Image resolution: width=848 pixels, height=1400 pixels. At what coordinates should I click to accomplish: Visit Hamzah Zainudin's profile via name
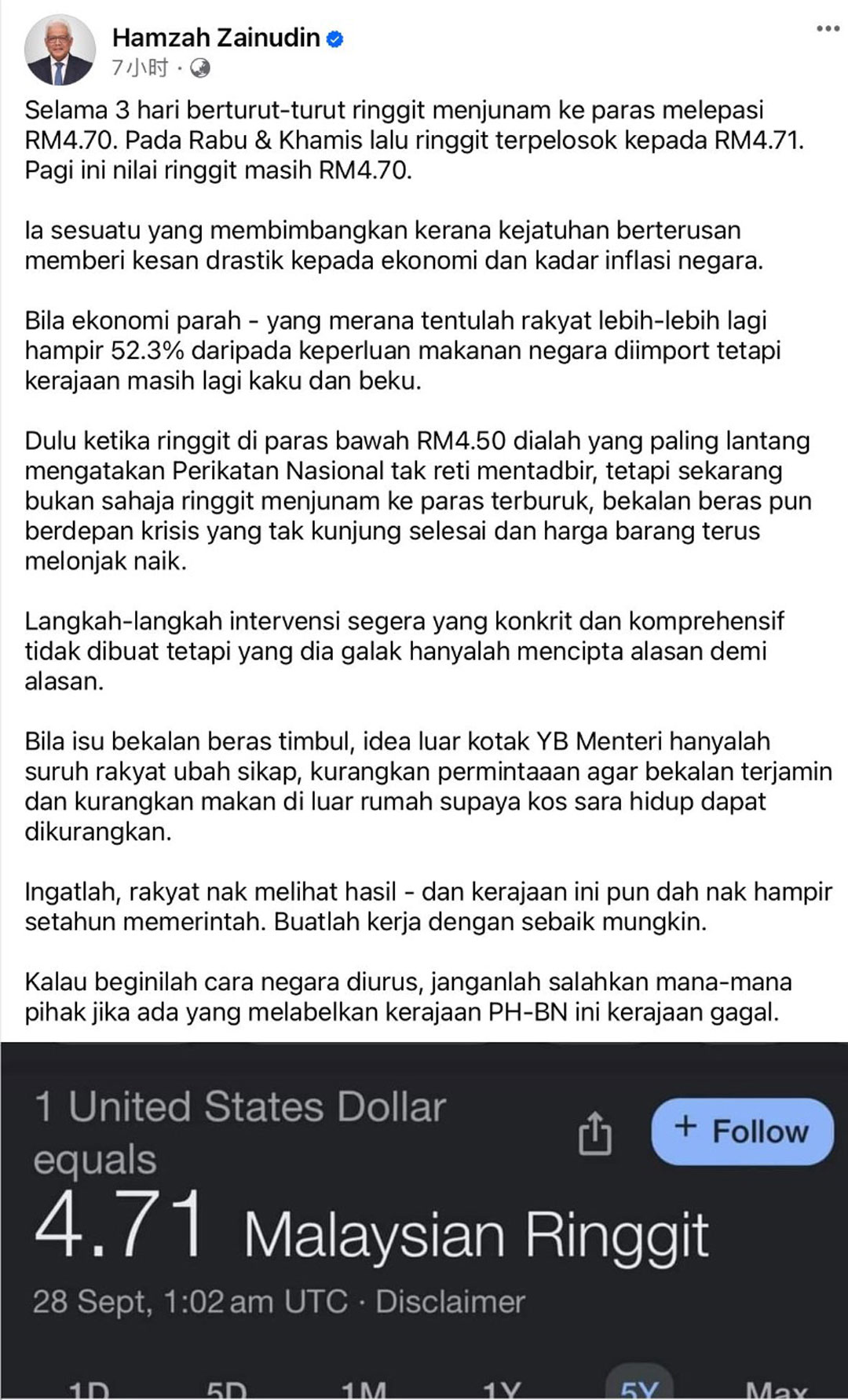tap(216, 37)
